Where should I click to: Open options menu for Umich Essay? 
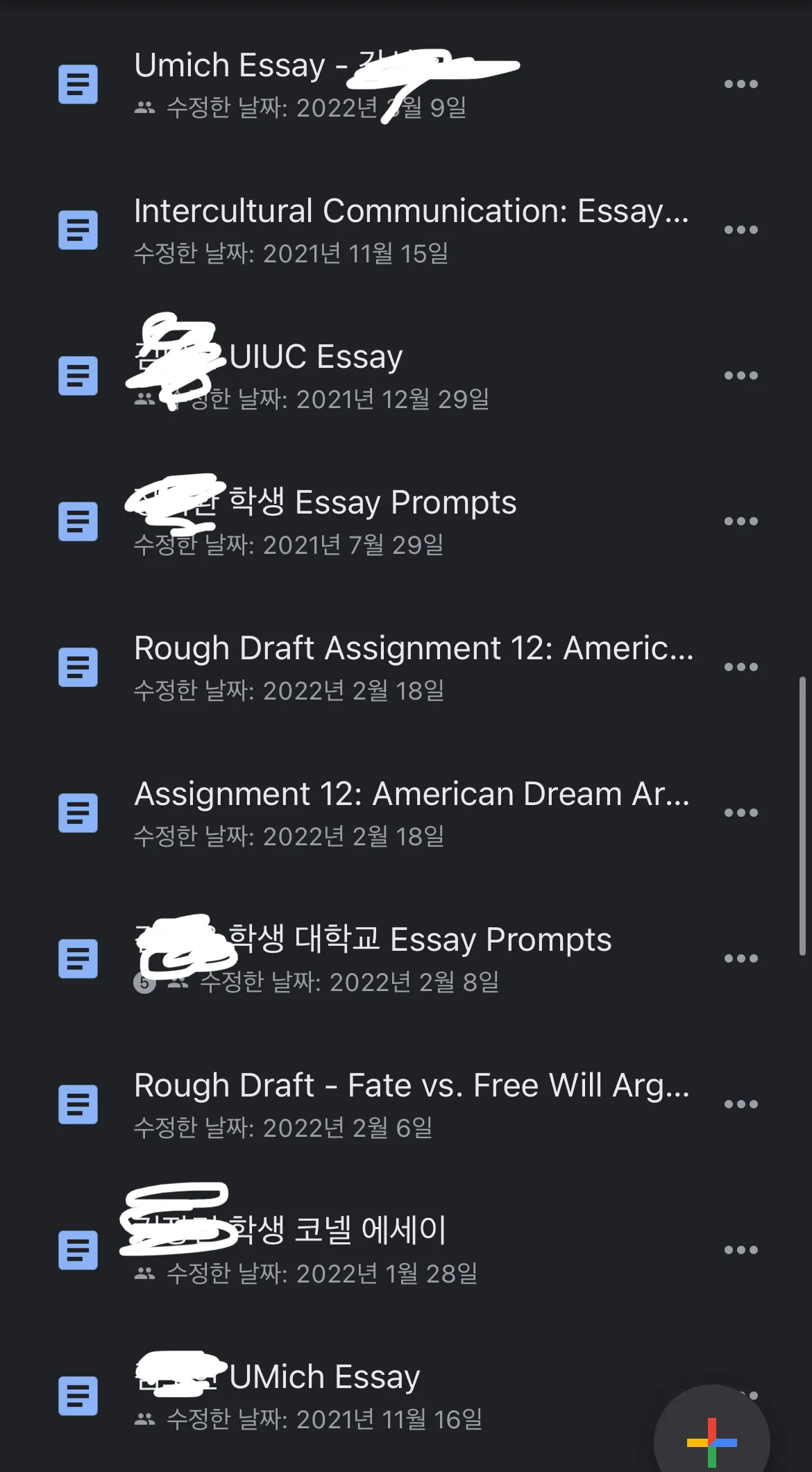point(742,83)
